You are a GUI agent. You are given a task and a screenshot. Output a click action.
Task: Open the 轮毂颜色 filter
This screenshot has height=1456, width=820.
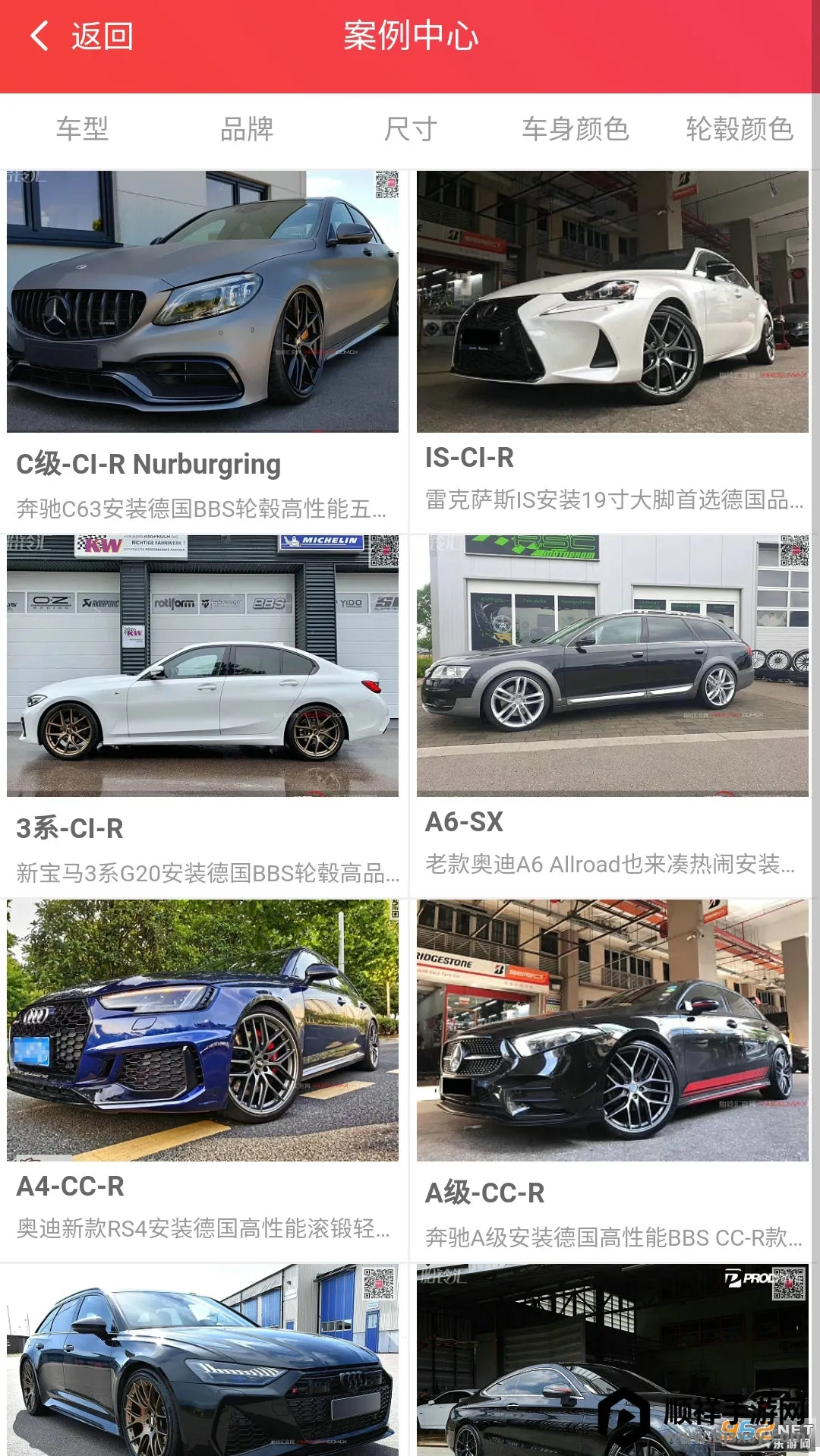(x=739, y=129)
